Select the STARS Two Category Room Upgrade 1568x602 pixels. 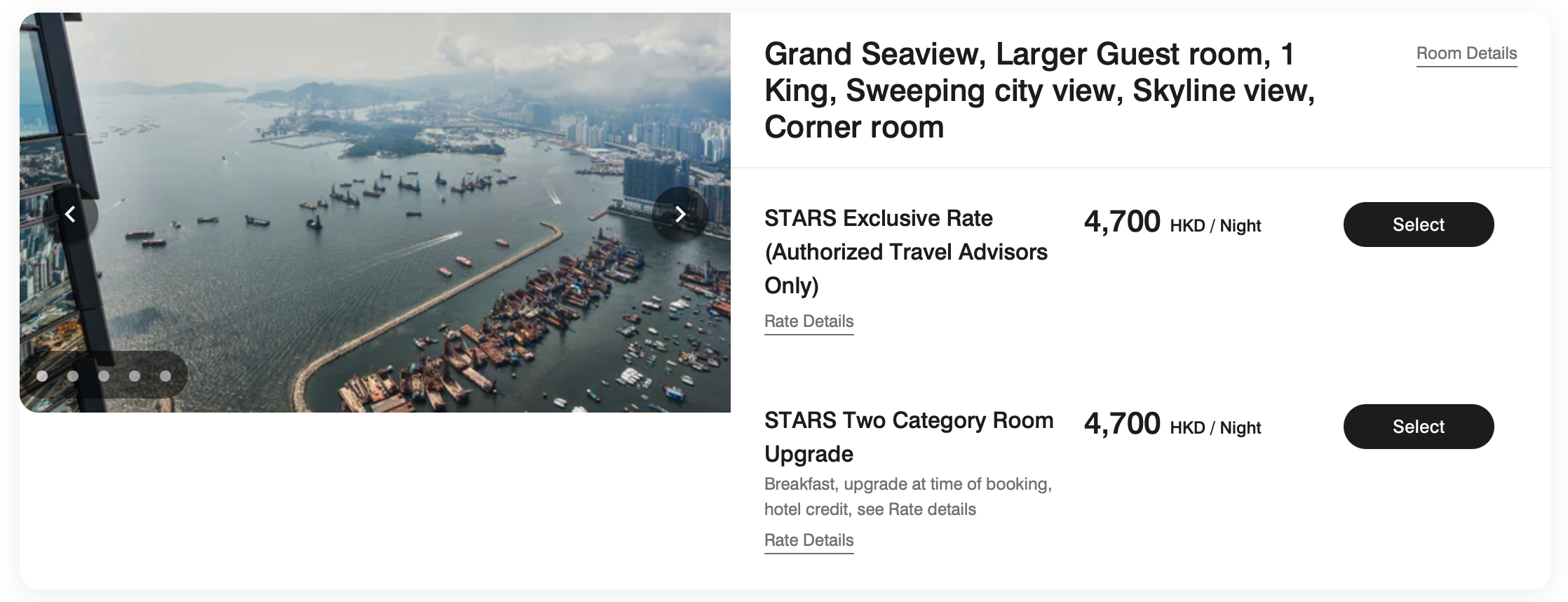tap(1418, 427)
